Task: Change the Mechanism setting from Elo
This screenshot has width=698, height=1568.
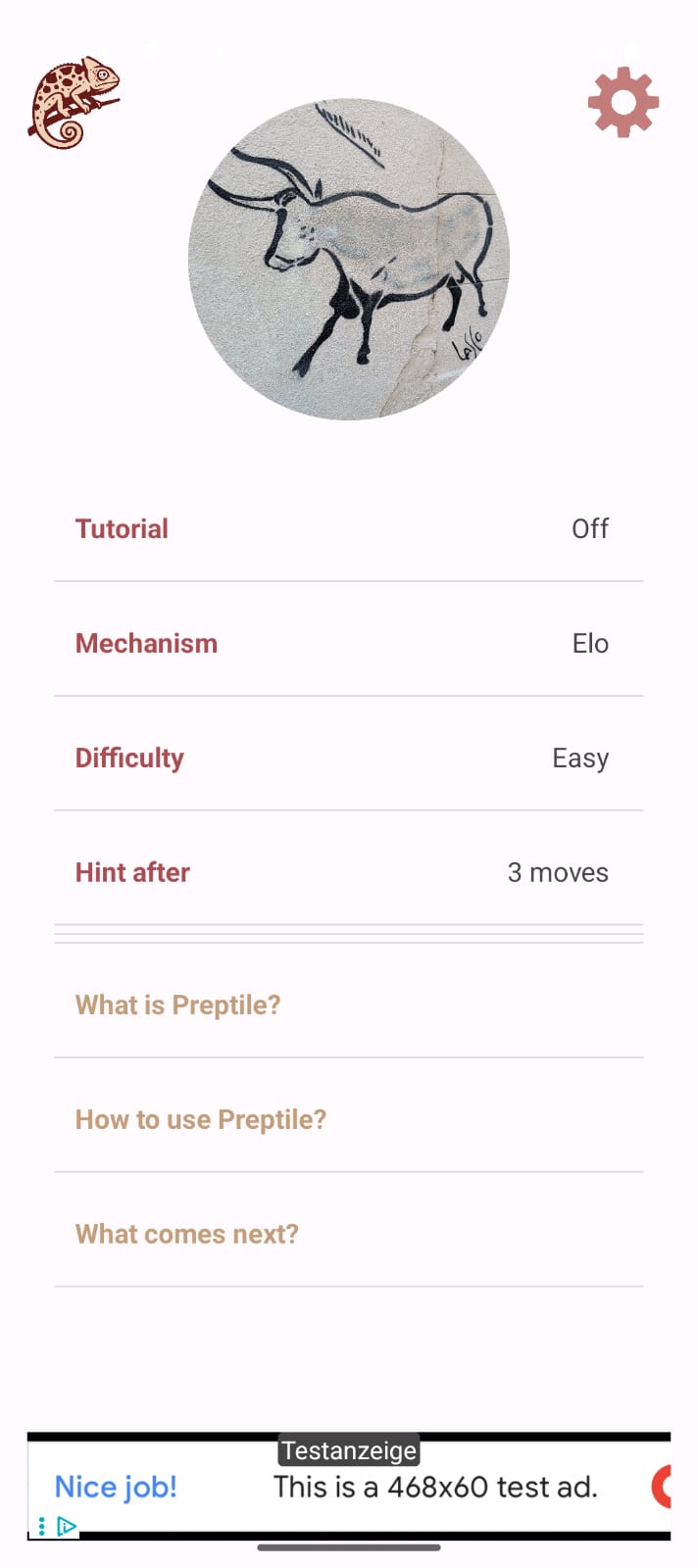Action: 349,644
